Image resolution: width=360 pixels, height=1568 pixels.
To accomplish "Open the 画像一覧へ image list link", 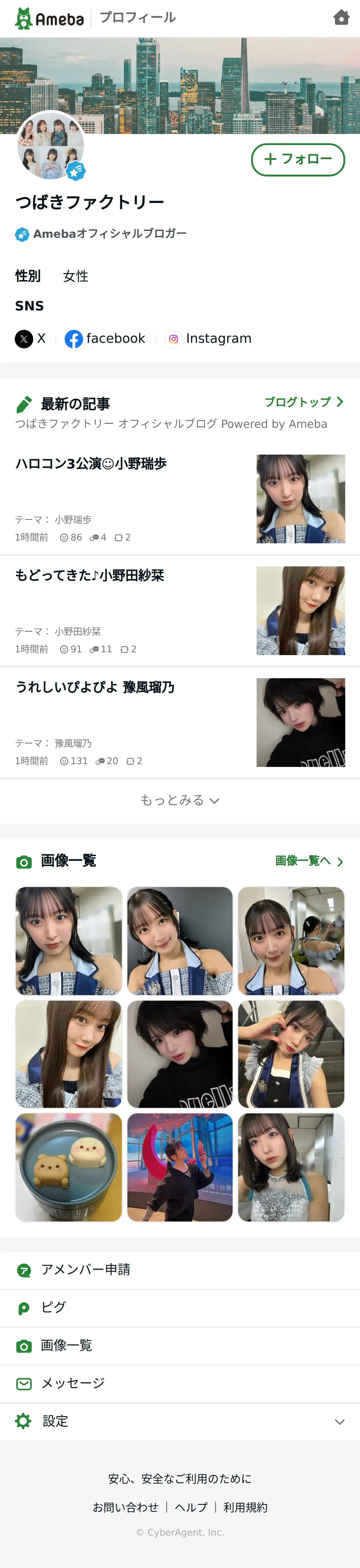I will pos(309,861).
